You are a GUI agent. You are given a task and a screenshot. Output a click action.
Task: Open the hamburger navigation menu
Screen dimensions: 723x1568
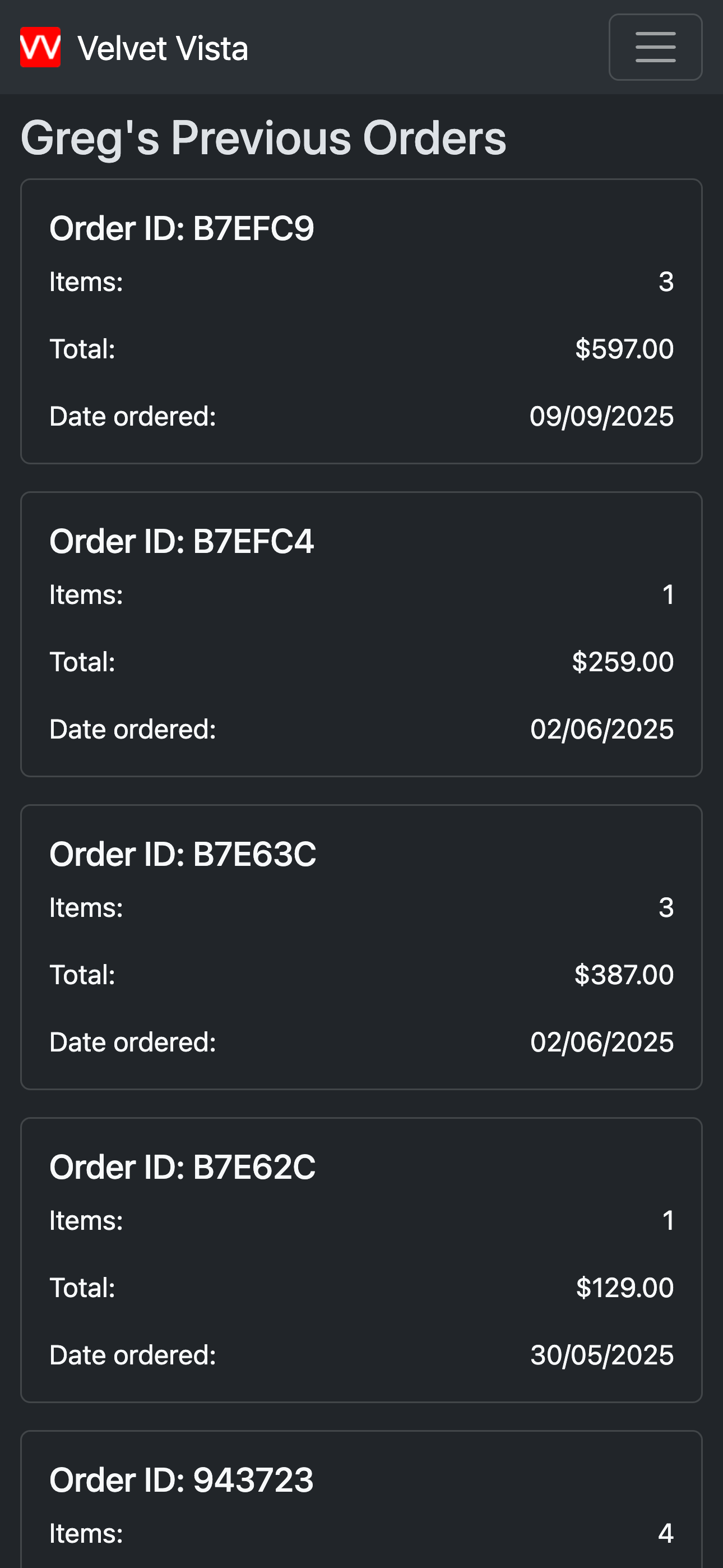pos(655,47)
